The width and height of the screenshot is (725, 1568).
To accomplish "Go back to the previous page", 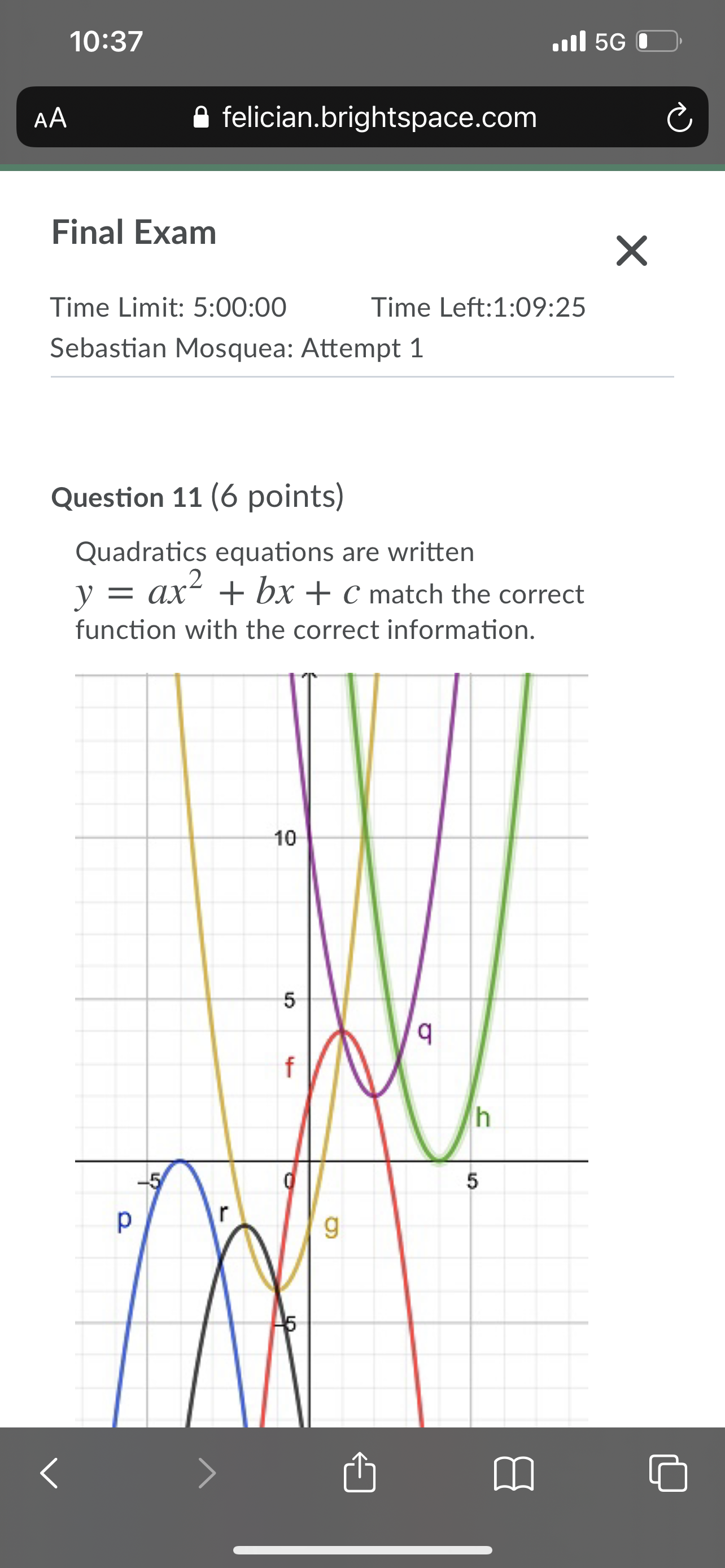I will (49, 1473).
